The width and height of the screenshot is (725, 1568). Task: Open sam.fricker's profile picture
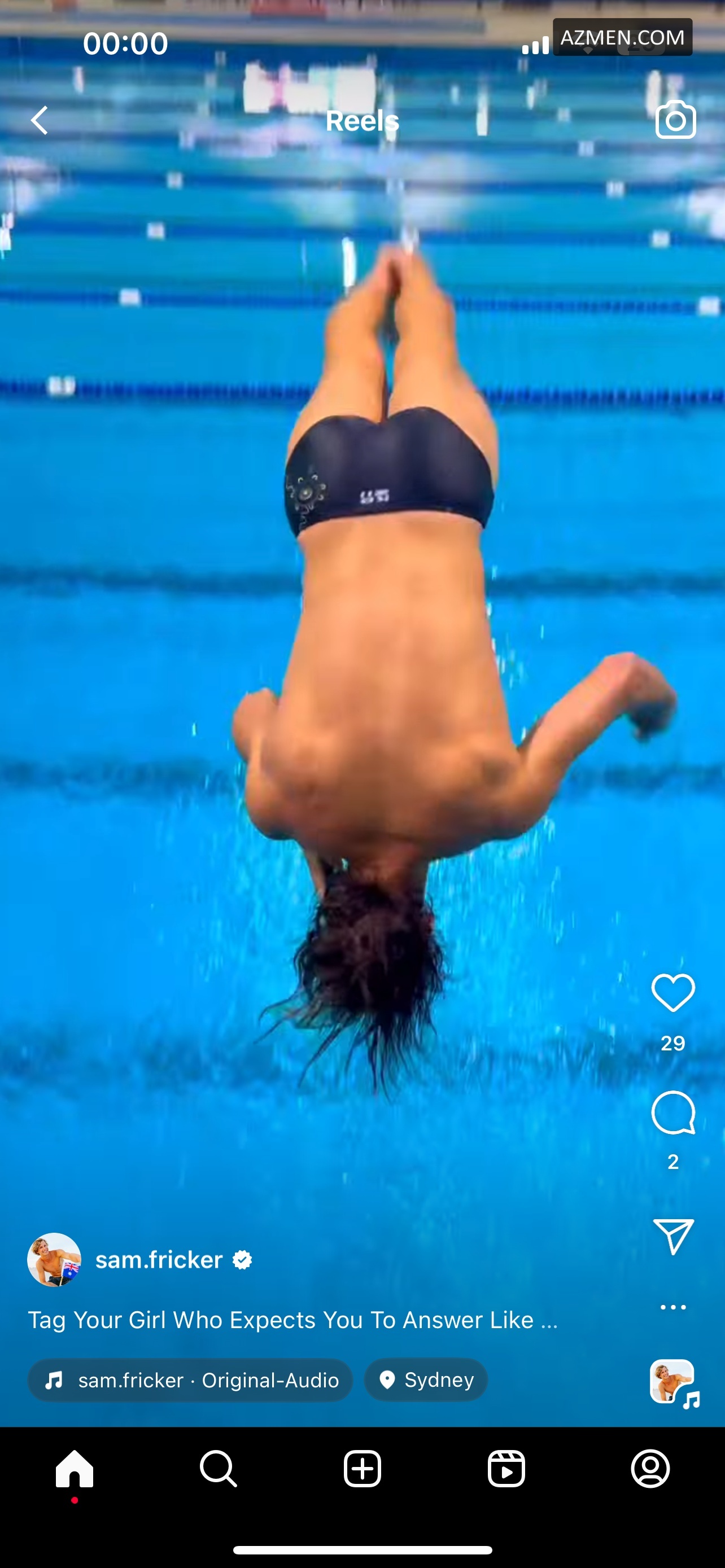[x=54, y=1259]
